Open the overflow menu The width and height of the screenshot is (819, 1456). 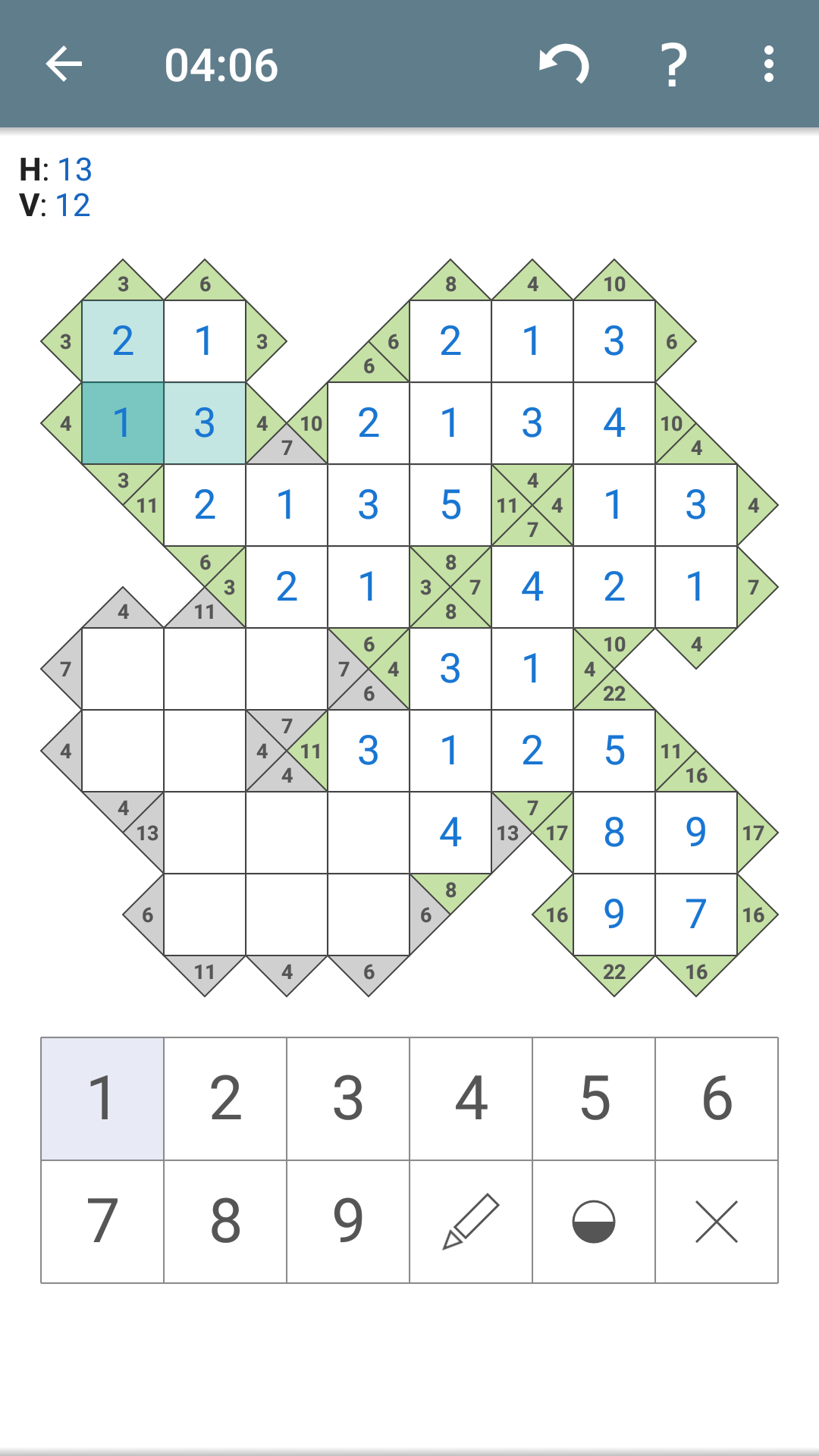point(768,64)
